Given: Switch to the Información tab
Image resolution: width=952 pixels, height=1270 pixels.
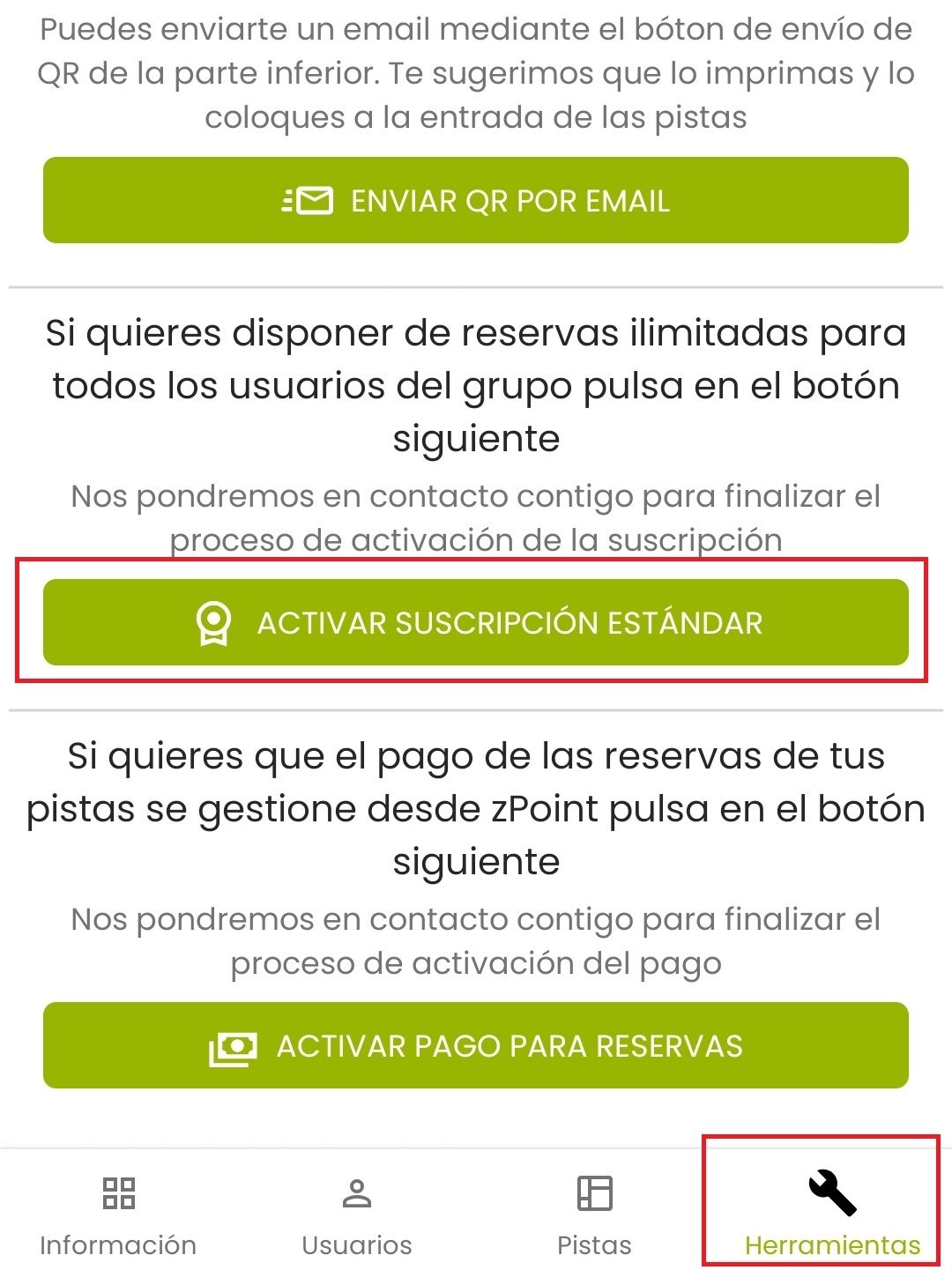Looking at the screenshot, I should click(x=118, y=1214).
